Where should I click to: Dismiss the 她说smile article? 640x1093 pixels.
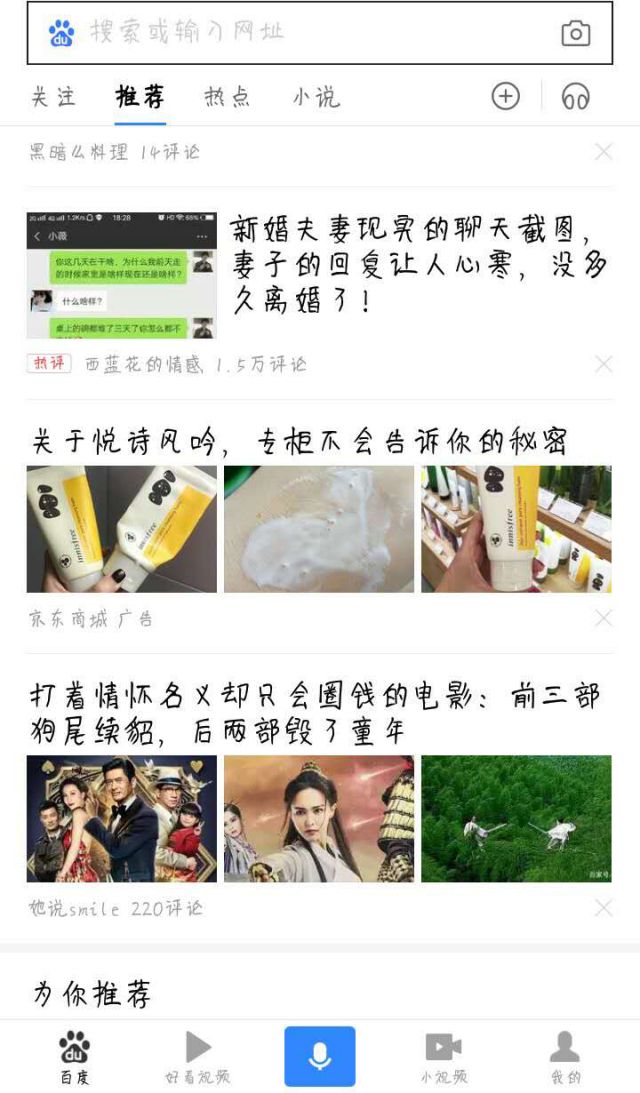click(x=603, y=908)
